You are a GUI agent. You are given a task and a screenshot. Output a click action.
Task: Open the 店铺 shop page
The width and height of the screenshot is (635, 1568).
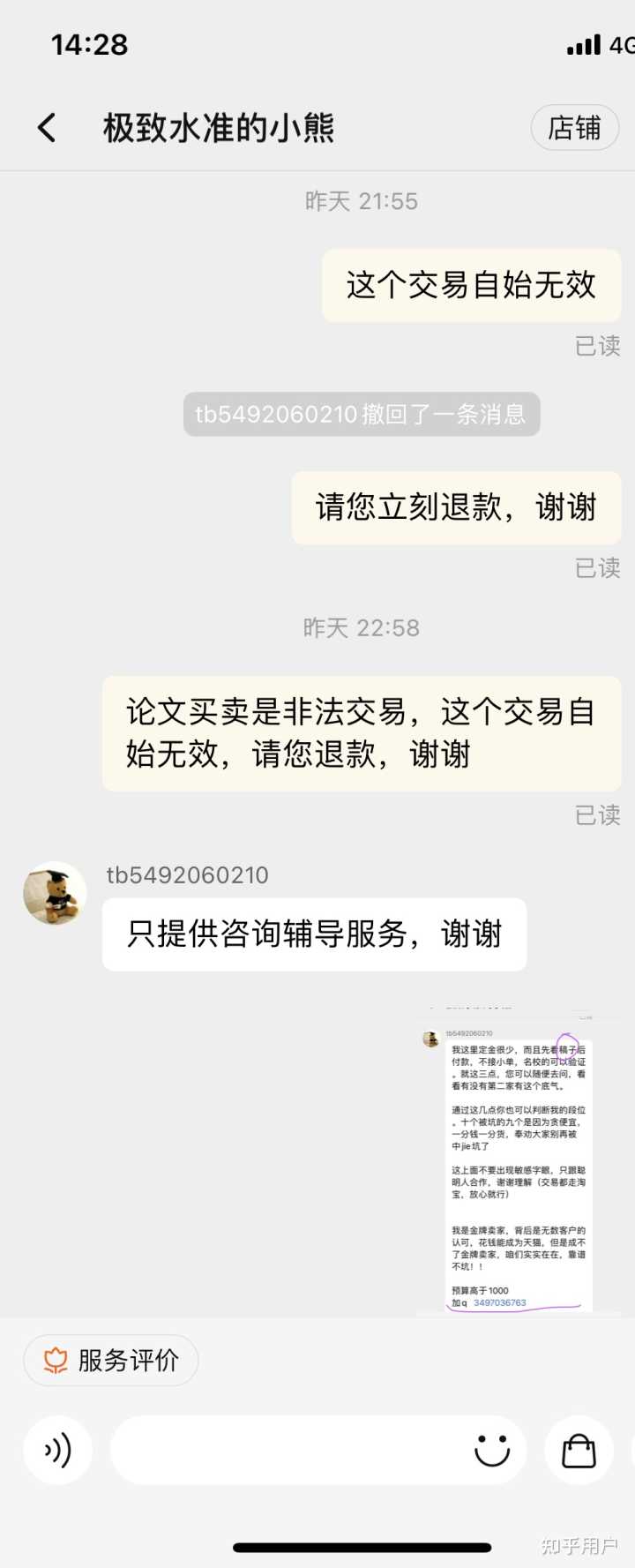click(x=574, y=128)
